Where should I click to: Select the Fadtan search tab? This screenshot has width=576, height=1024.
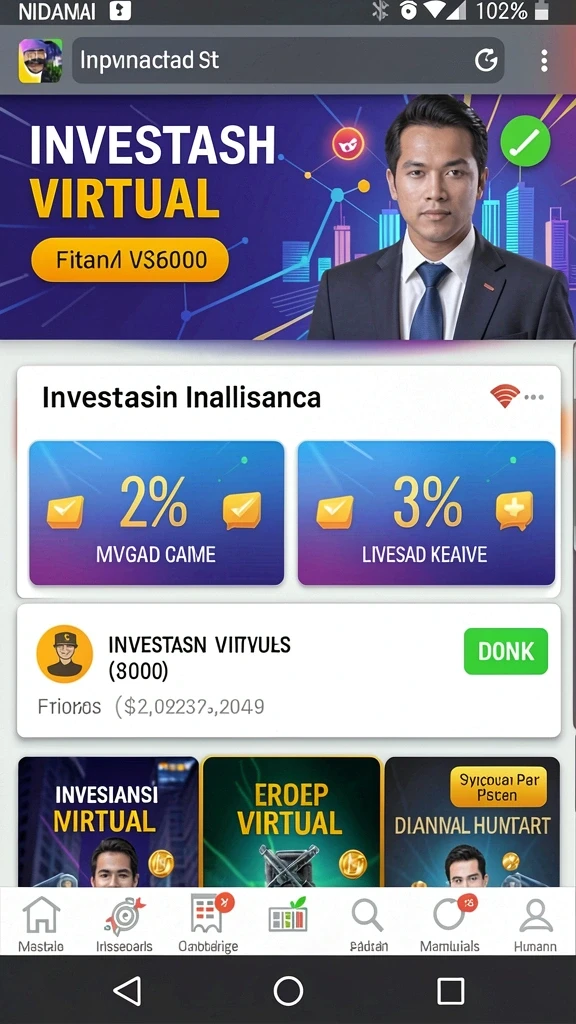[368, 923]
